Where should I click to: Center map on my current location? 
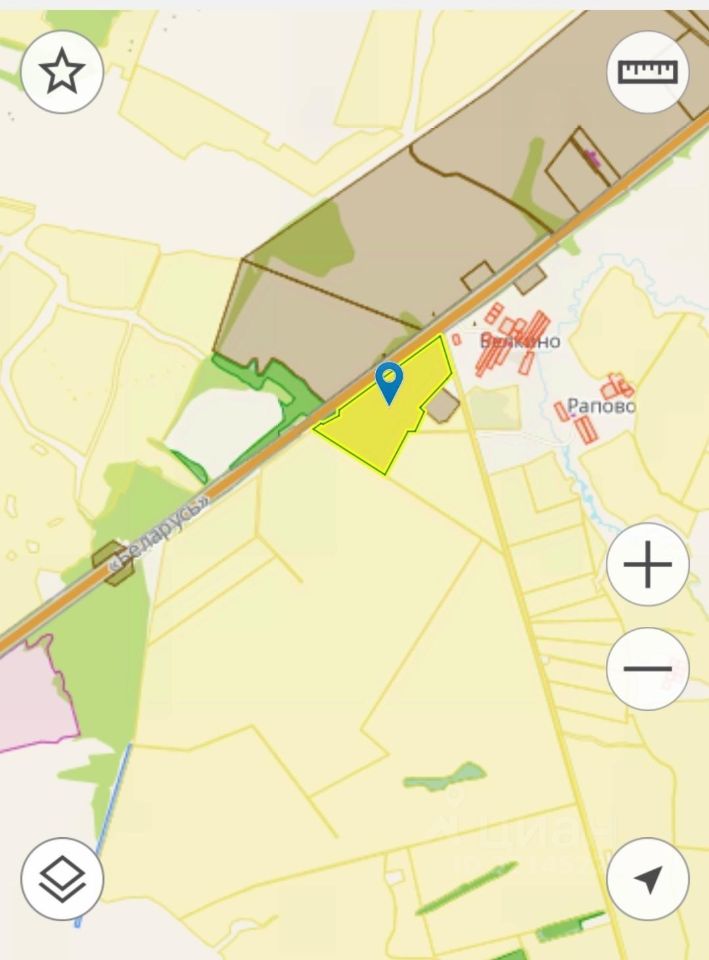pyautogui.click(x=648, y=878)
